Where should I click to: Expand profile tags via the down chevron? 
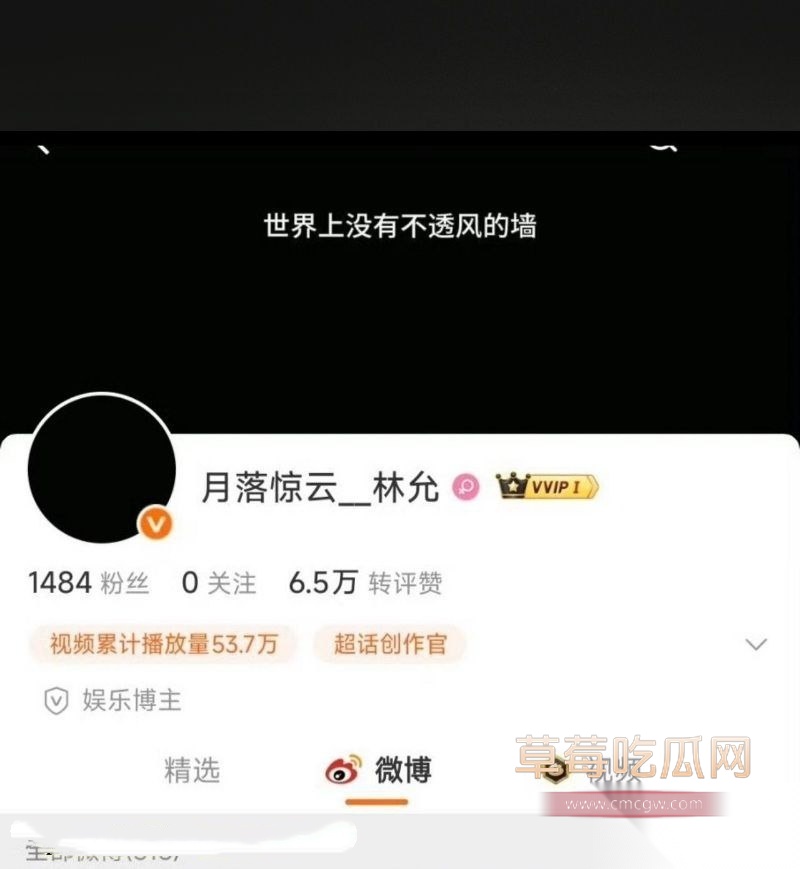pyautogui.click(x=756, y=645)
